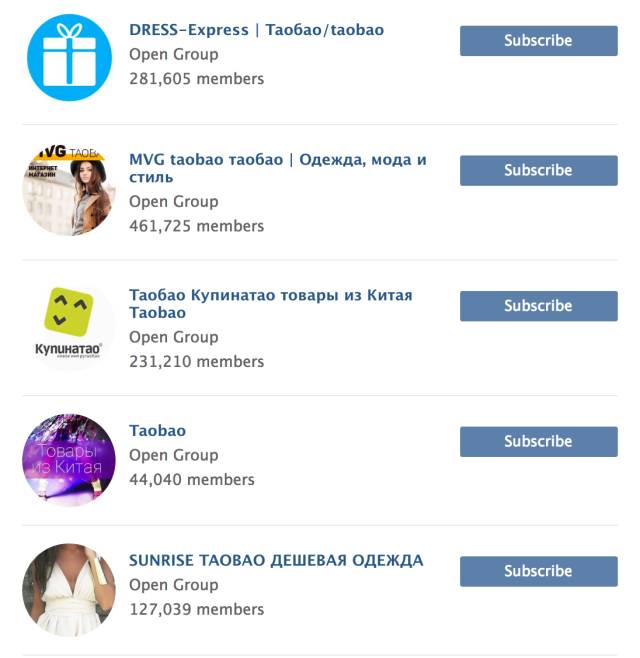The image size is (640, 658).
Task: Tap the Товары из Китая avatar
Action: (x=69, y=459)
